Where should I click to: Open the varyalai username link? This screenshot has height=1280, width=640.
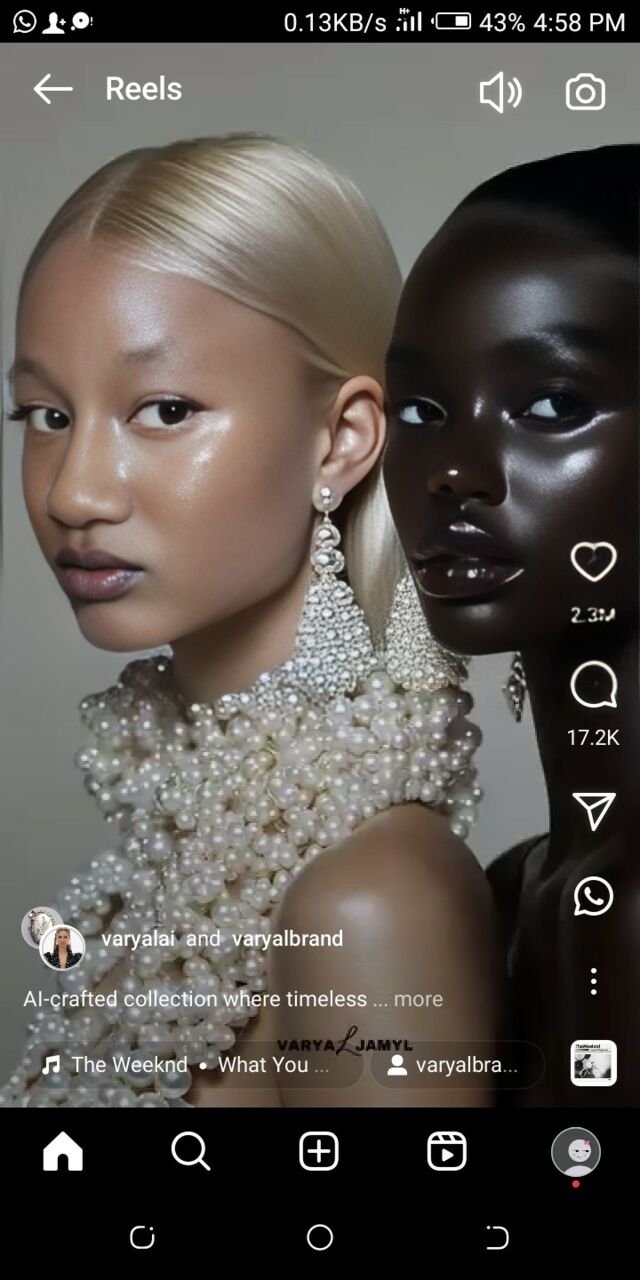pyautogui.click(x=139, y=938)
